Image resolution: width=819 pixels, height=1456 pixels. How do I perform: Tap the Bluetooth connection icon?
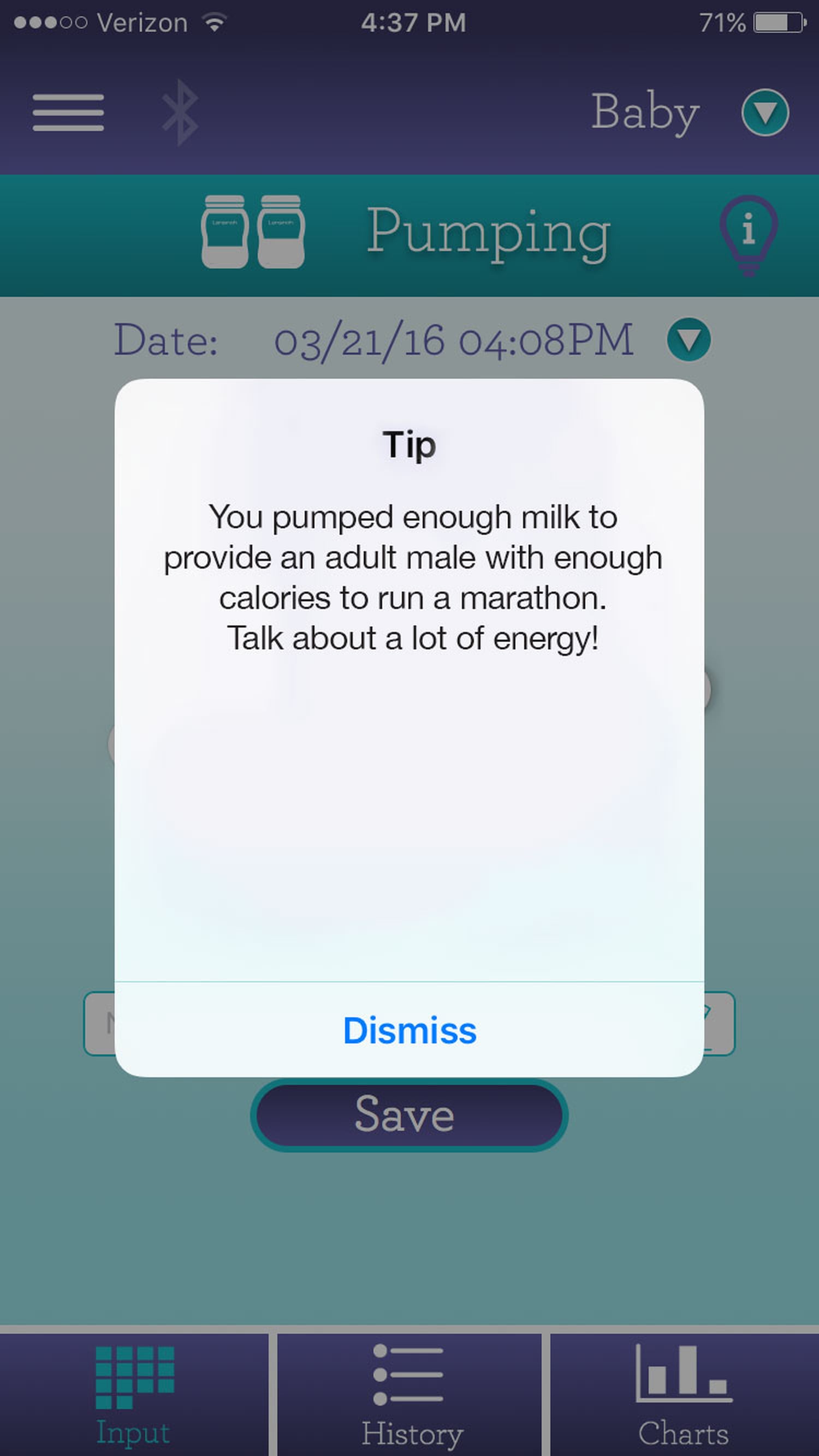click(179, 112)
